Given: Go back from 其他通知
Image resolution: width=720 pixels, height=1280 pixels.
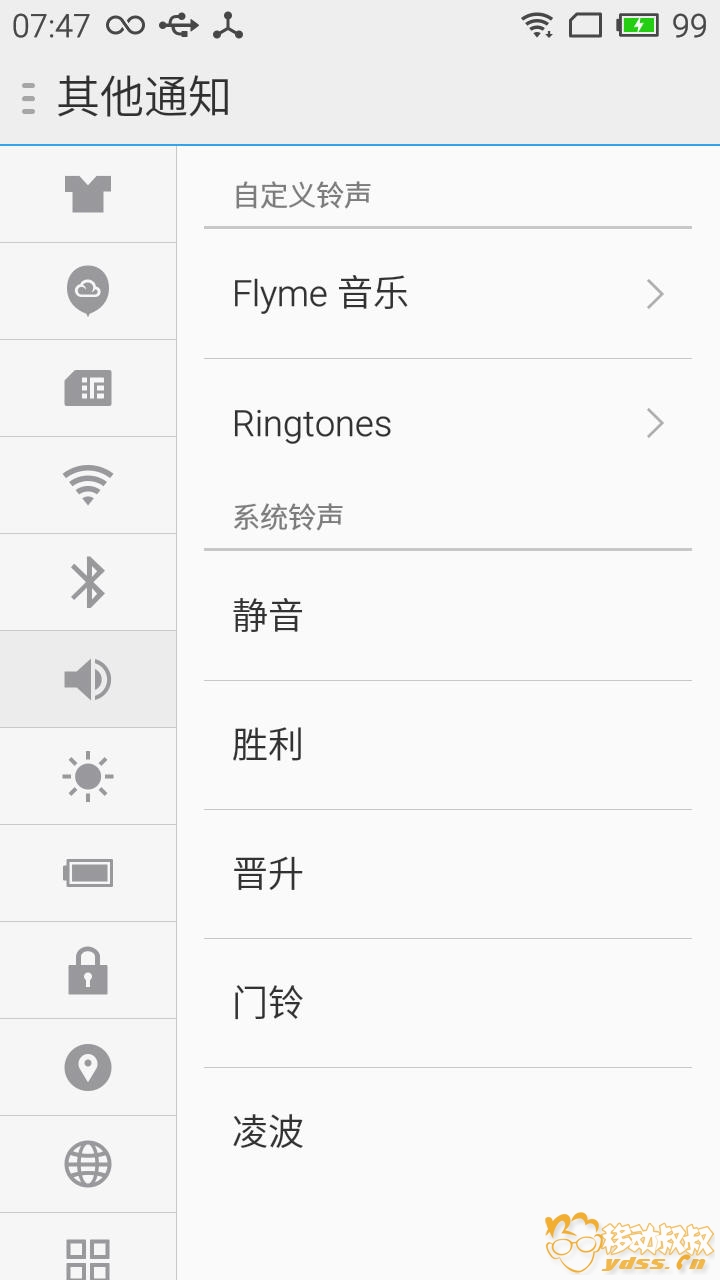Looking at the screenshot, I should tap(29, 98).
